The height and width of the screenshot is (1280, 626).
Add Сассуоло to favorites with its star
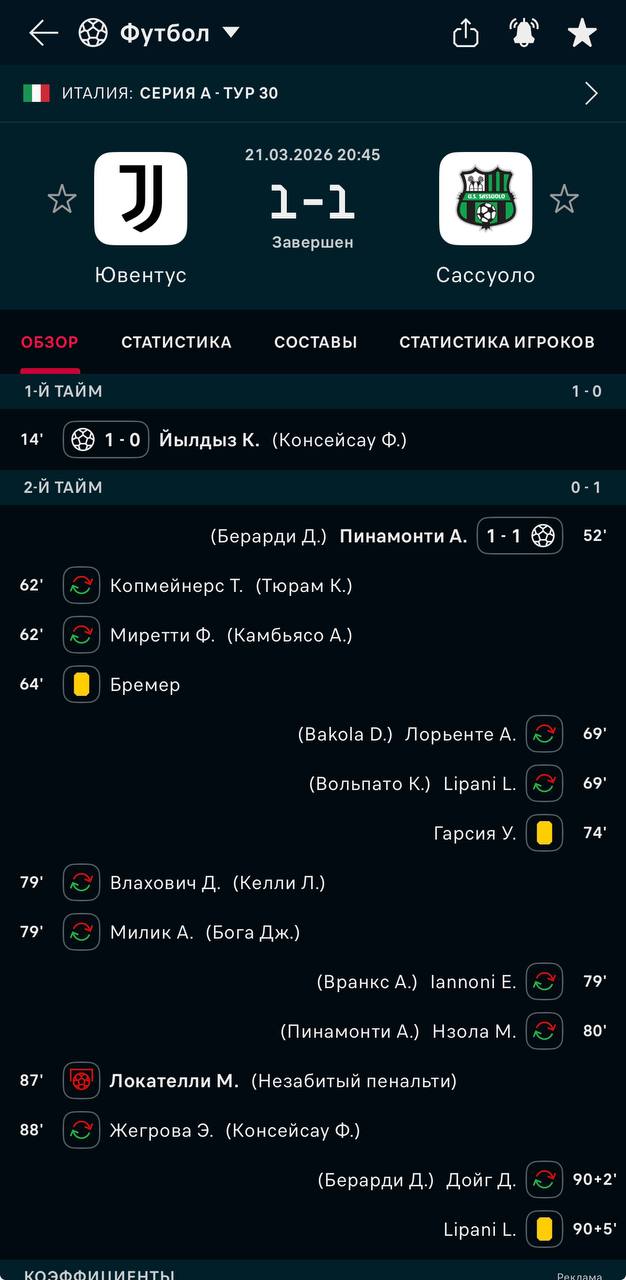pyautogui.click(x=564, y=199)
